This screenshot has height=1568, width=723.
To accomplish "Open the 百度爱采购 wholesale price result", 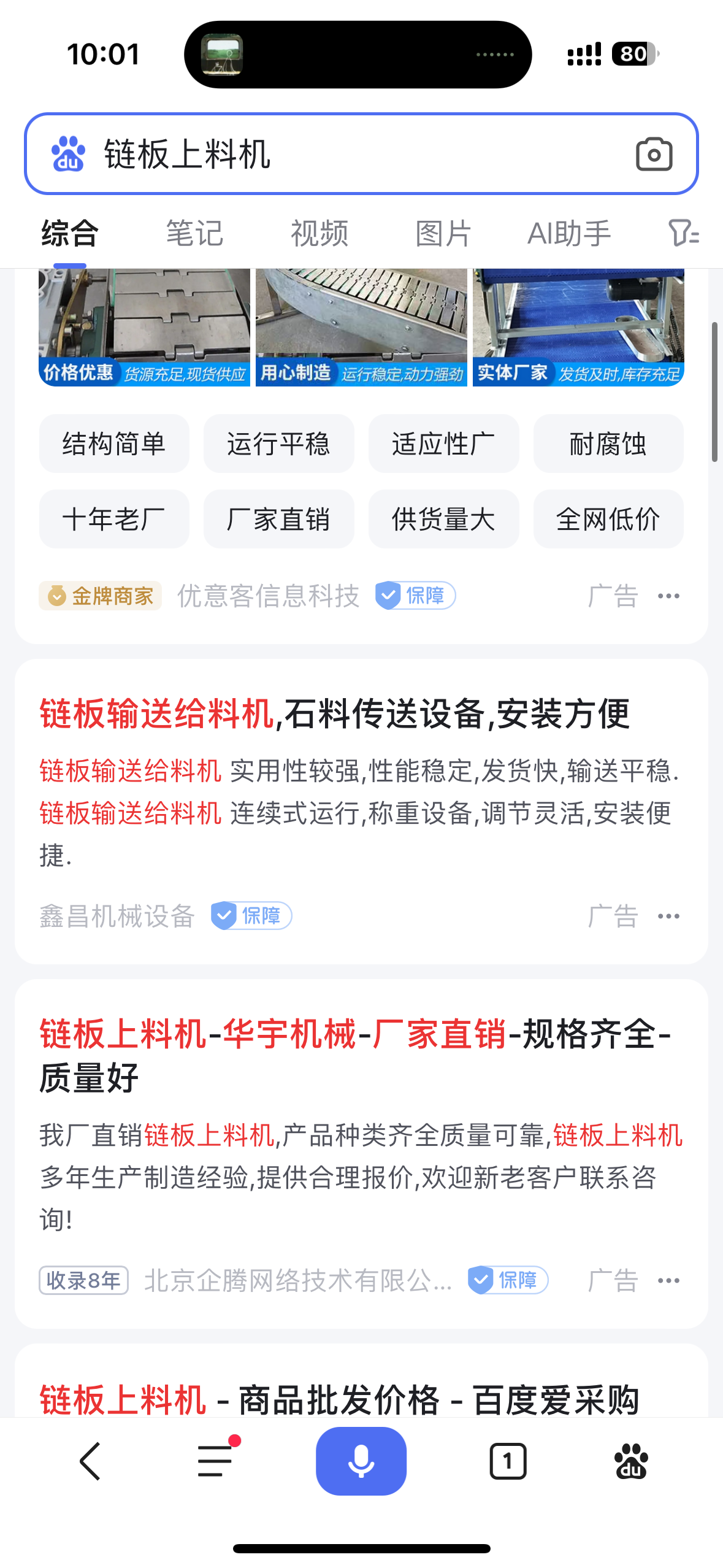I will coord(340,1400).
